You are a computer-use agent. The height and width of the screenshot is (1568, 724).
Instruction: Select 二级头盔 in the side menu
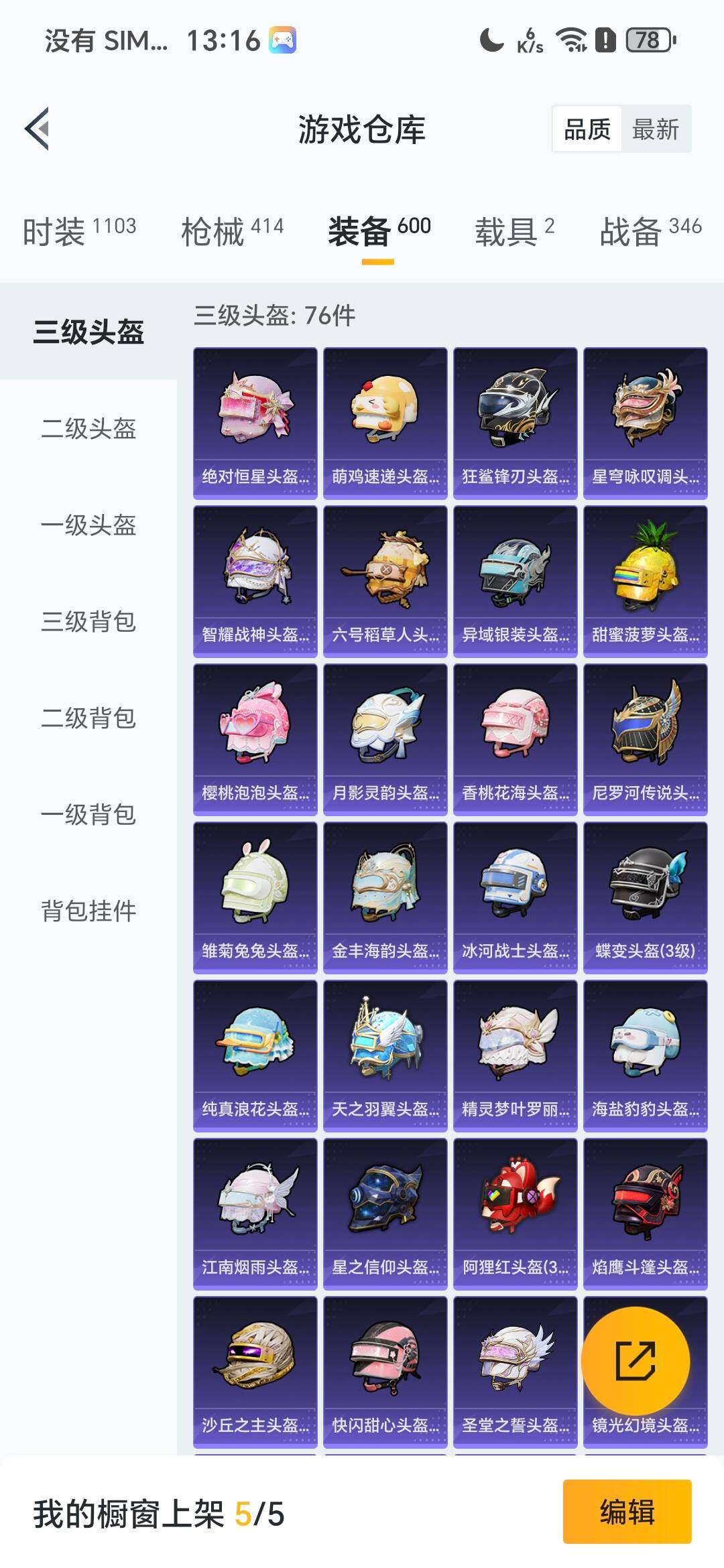tap(88, 428)
